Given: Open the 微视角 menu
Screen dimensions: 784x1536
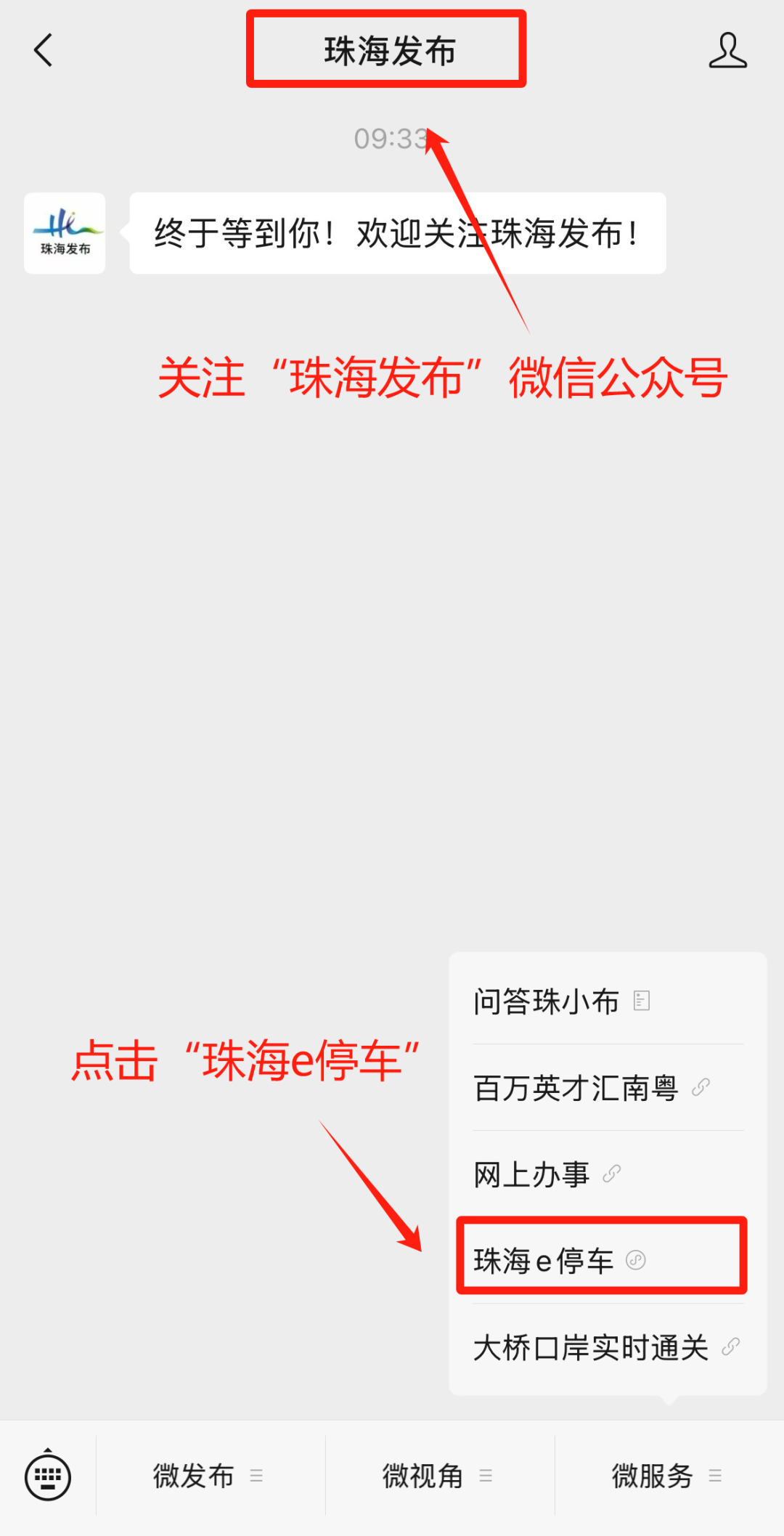Looking at the screenshot, I should pyautogui.click(x=438, y=1476).
